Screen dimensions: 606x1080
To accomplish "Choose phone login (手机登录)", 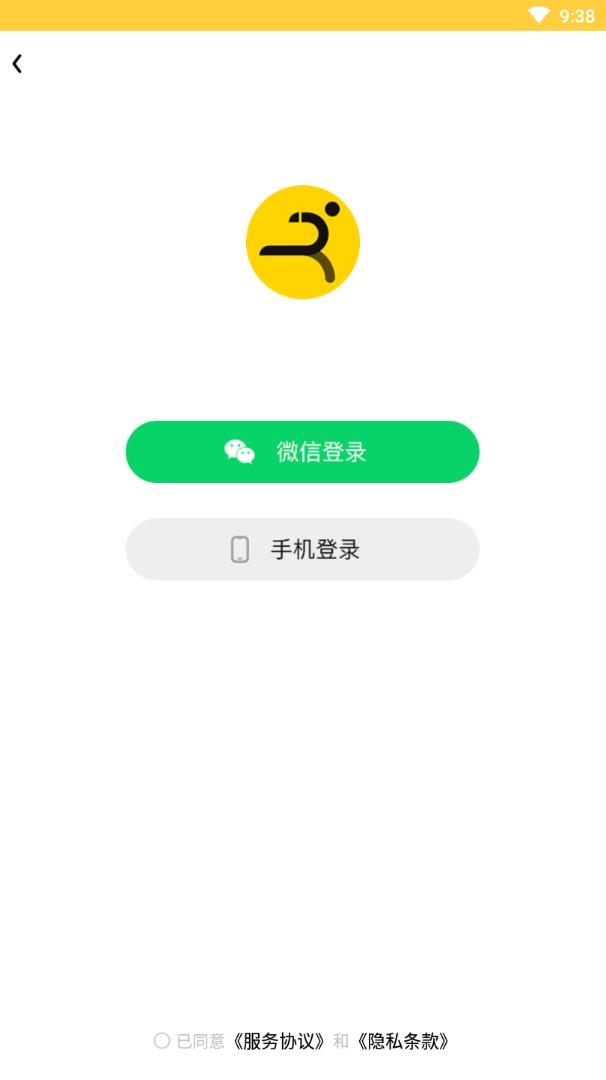I will point(302,549).
